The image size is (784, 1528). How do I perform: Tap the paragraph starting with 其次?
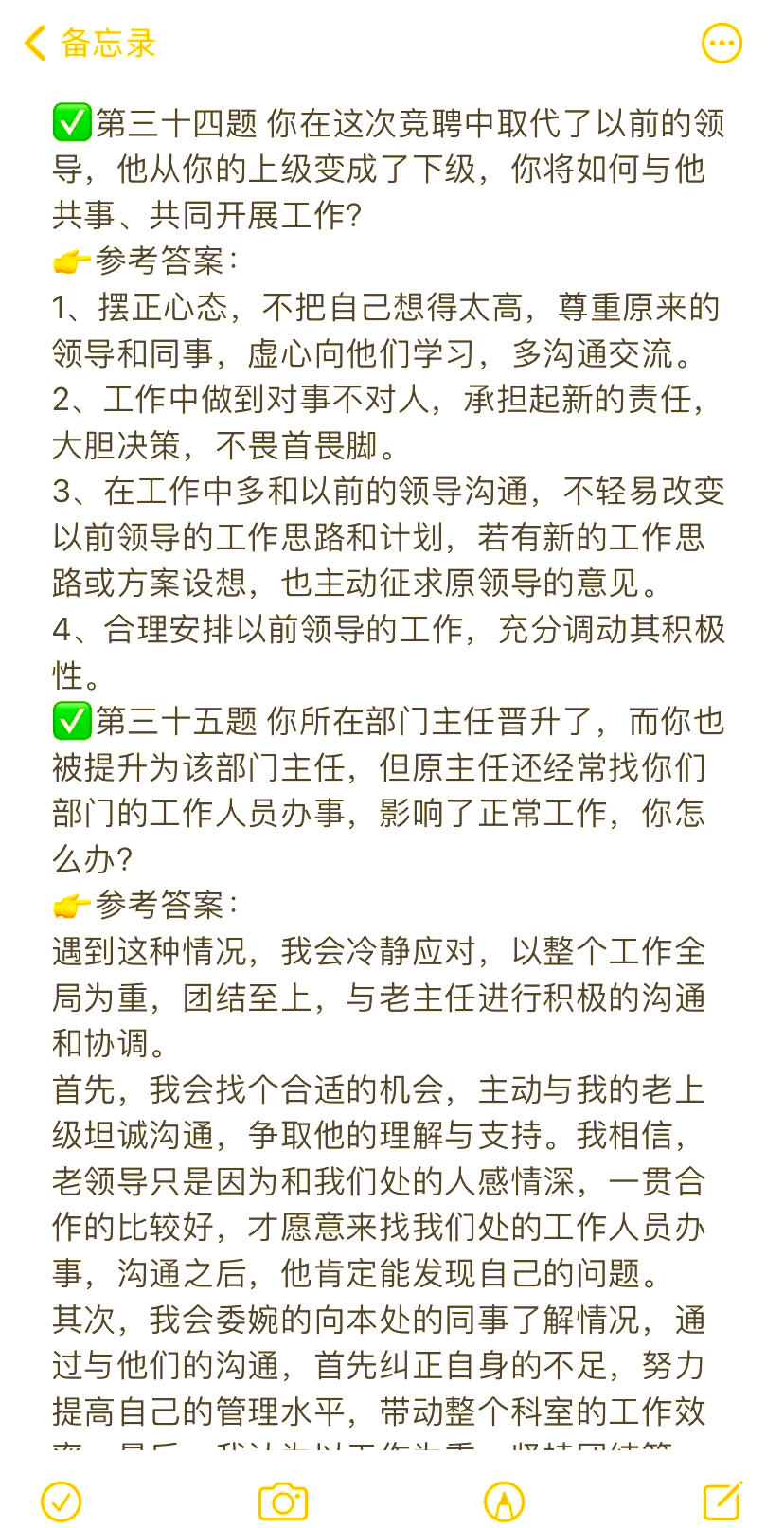tap(379, 1319)
